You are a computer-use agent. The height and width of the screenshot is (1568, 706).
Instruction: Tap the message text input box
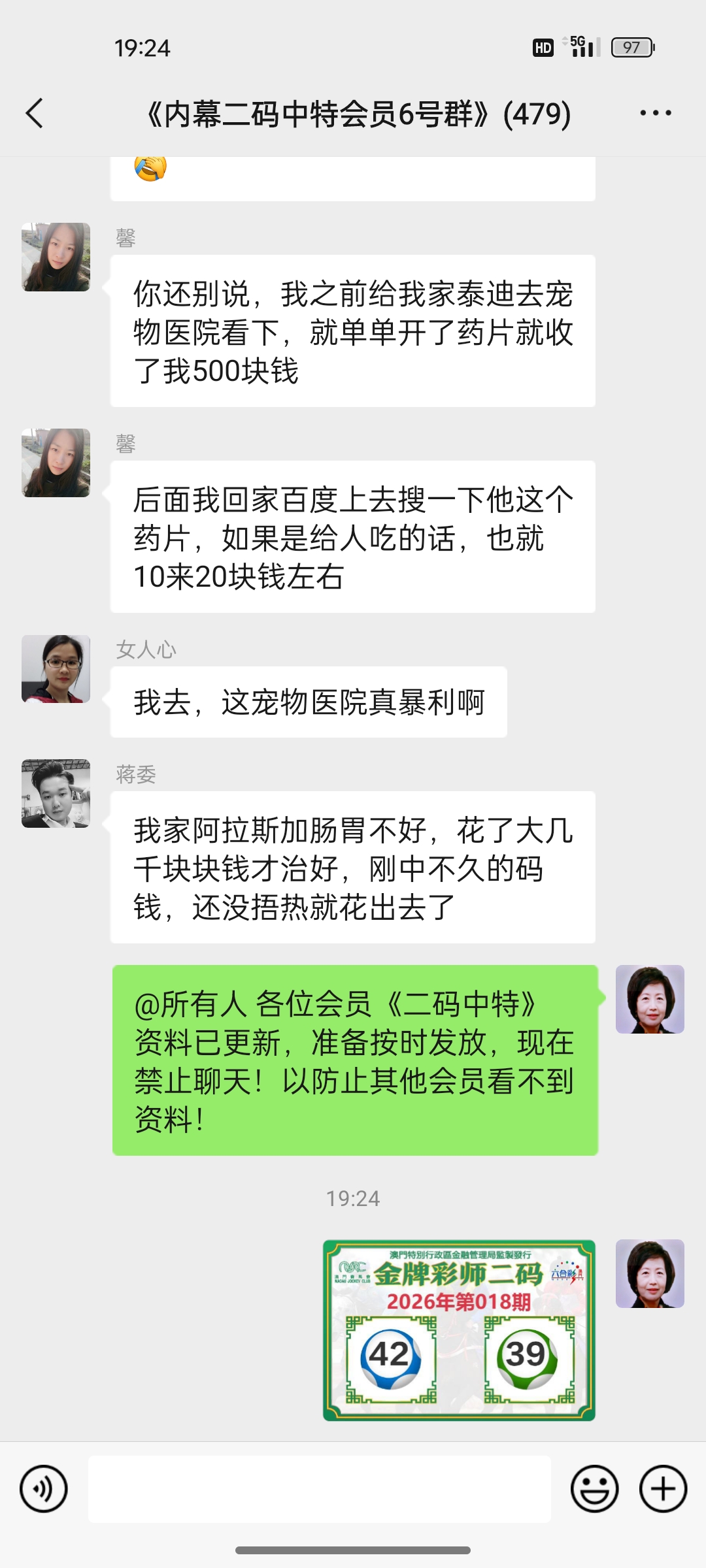(319, 1489)
